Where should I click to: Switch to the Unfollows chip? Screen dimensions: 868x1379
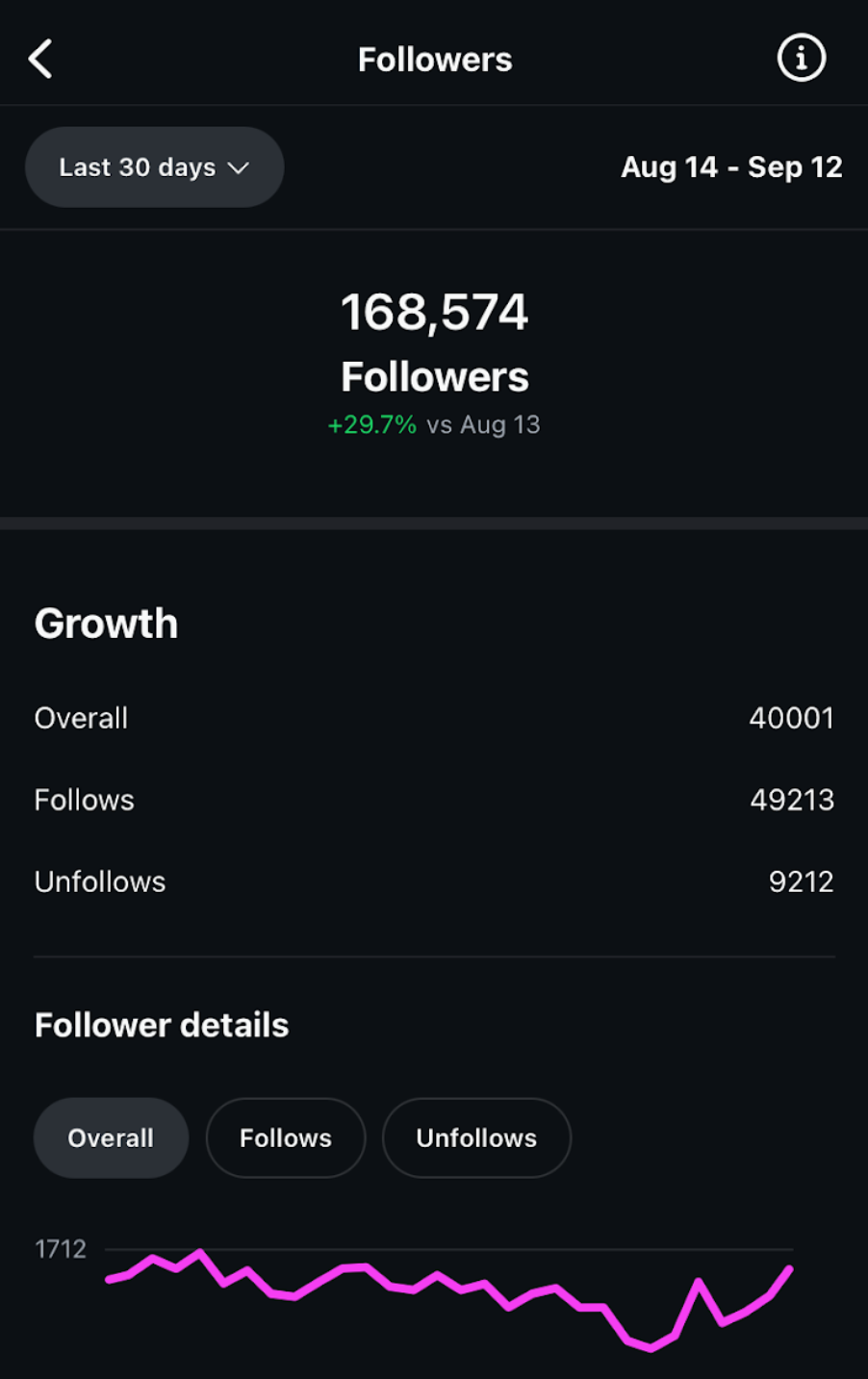point(476,1137)
